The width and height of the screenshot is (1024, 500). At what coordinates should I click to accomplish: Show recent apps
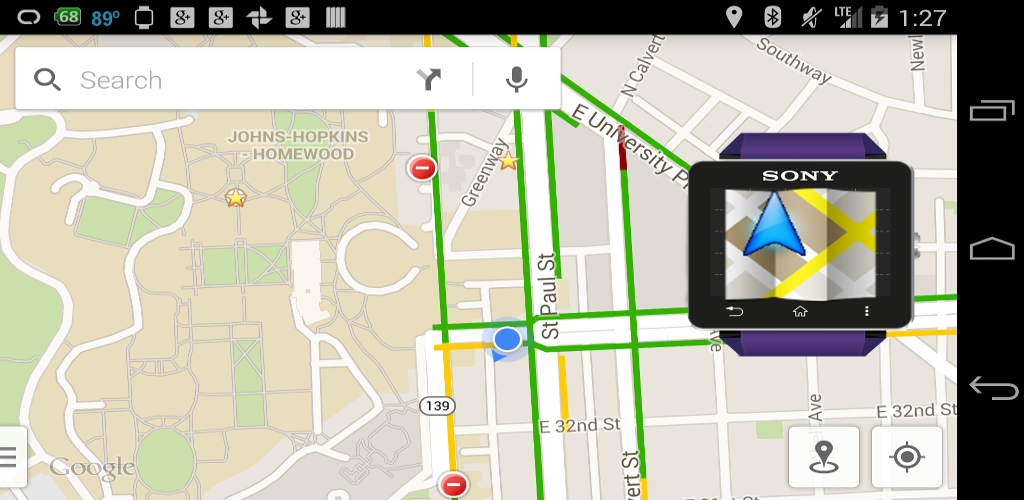991,110
